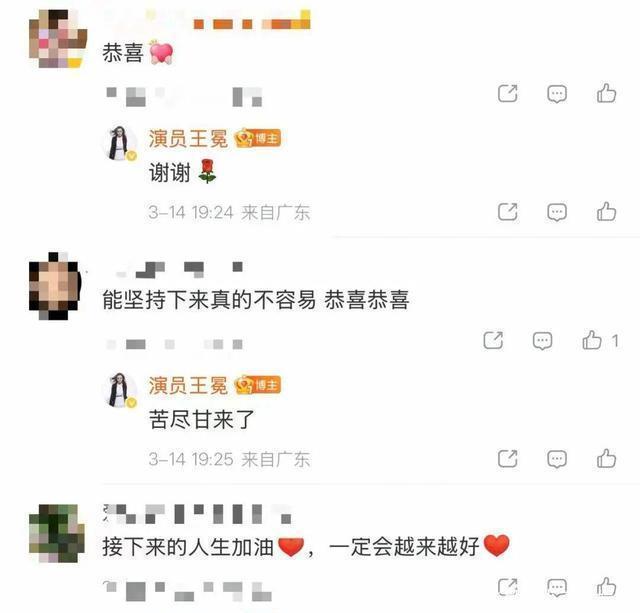Like the 能坚持下来真的不容易 comment

(593, 341)
